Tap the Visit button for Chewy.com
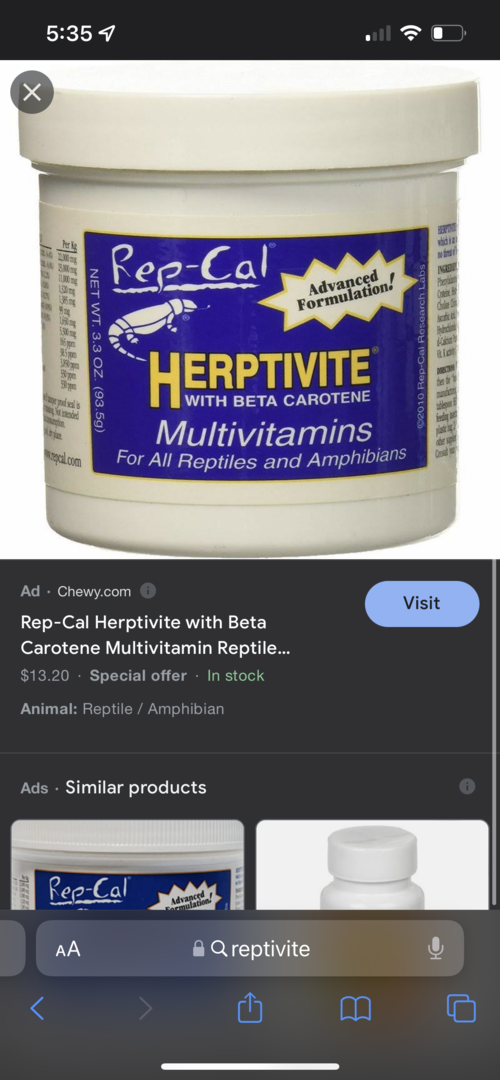Image resolution: width=500 pixels, height=1080 pixels. (421, 603)
